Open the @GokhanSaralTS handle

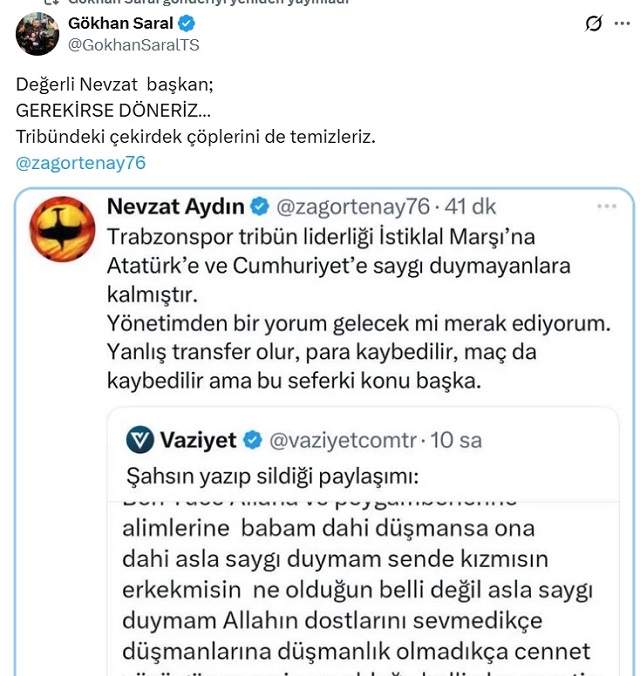(132, 46)
